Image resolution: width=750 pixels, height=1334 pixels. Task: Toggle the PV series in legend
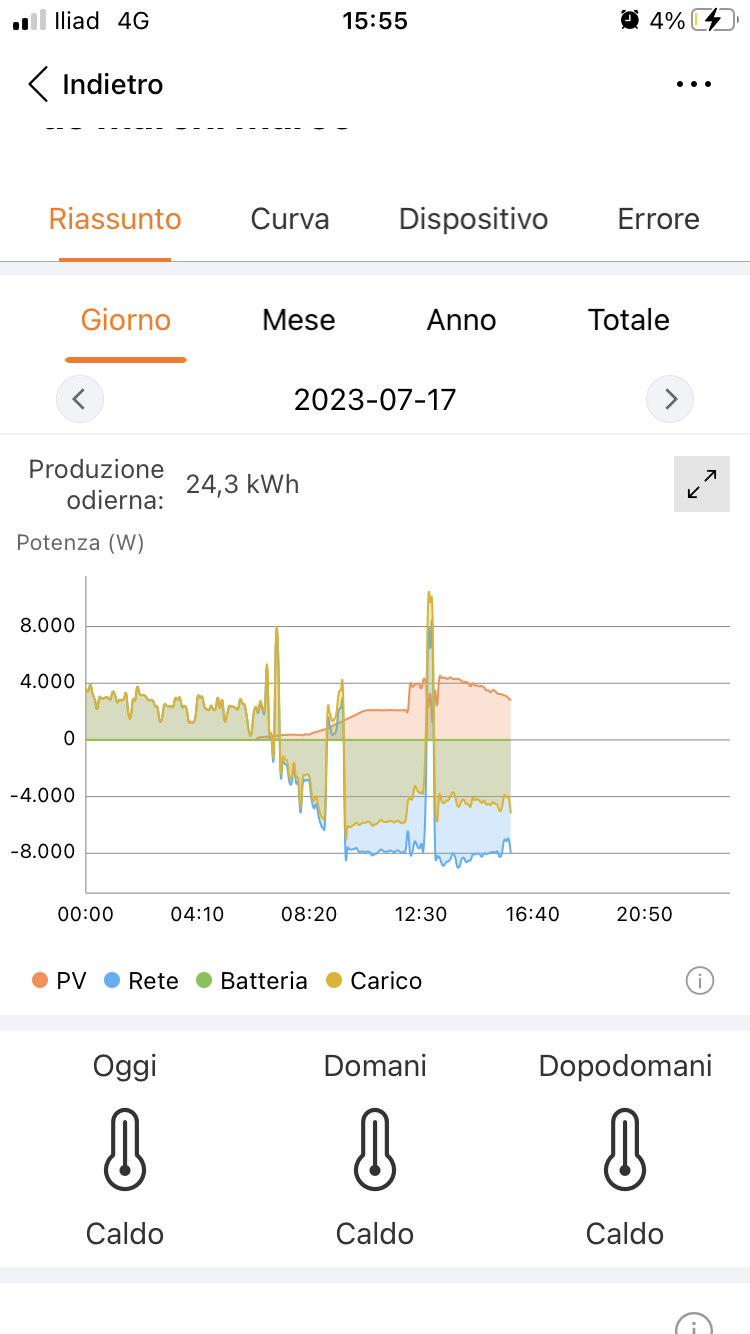point(59,981)
